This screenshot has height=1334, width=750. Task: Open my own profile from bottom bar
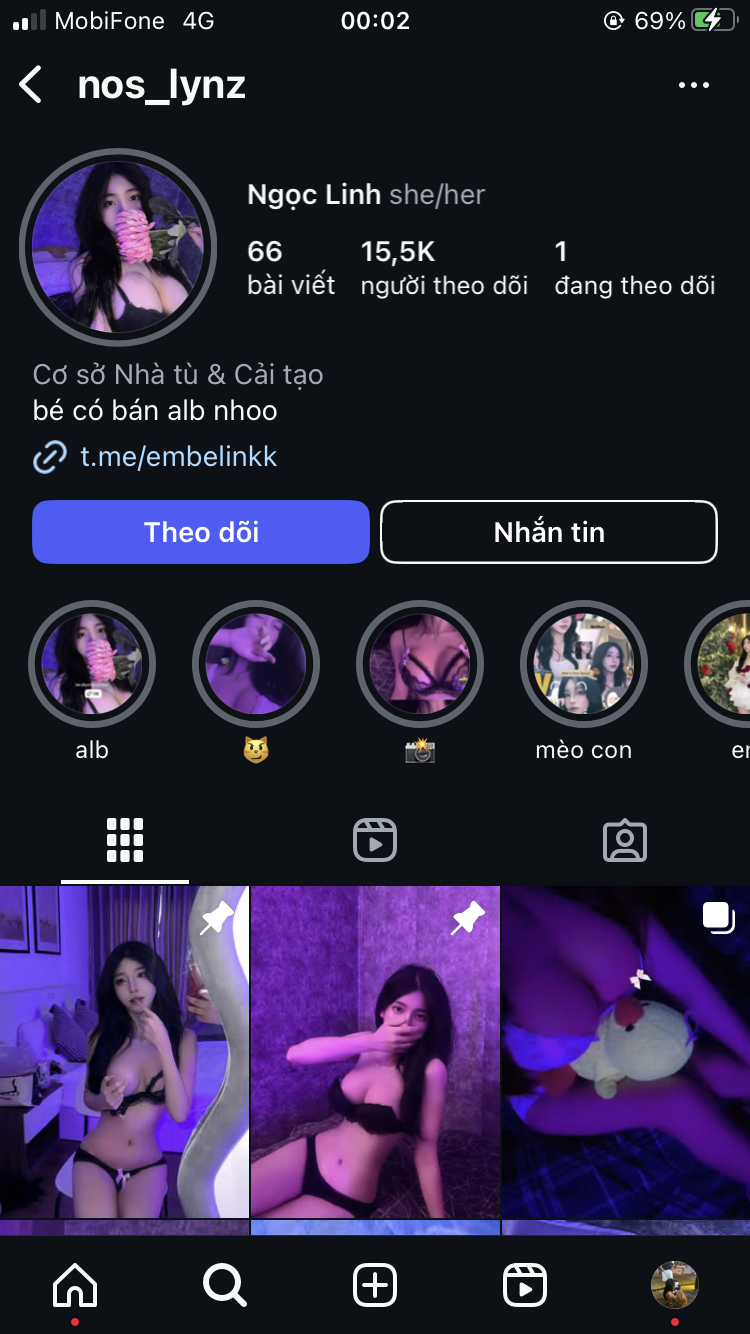675,1285
